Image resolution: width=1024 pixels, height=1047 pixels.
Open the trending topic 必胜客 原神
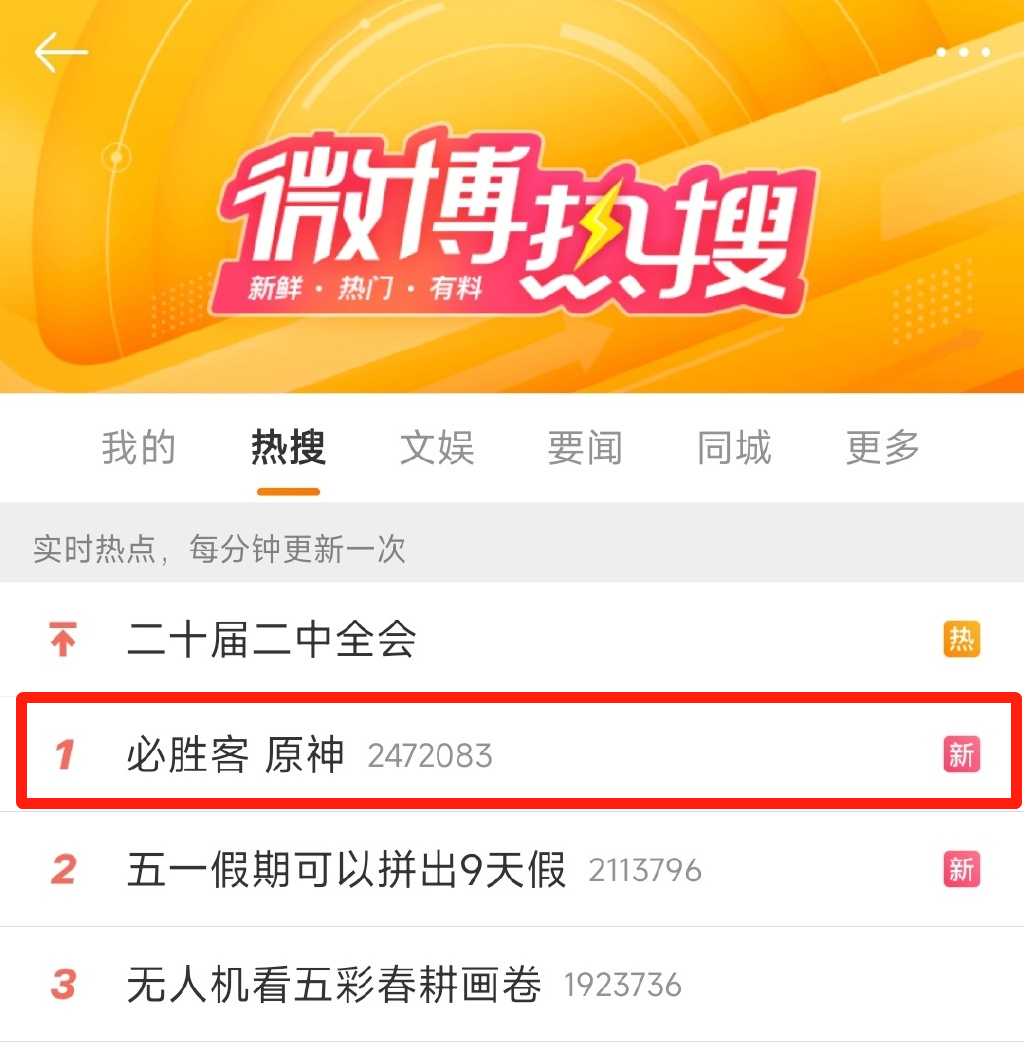(x=237, y=756)
